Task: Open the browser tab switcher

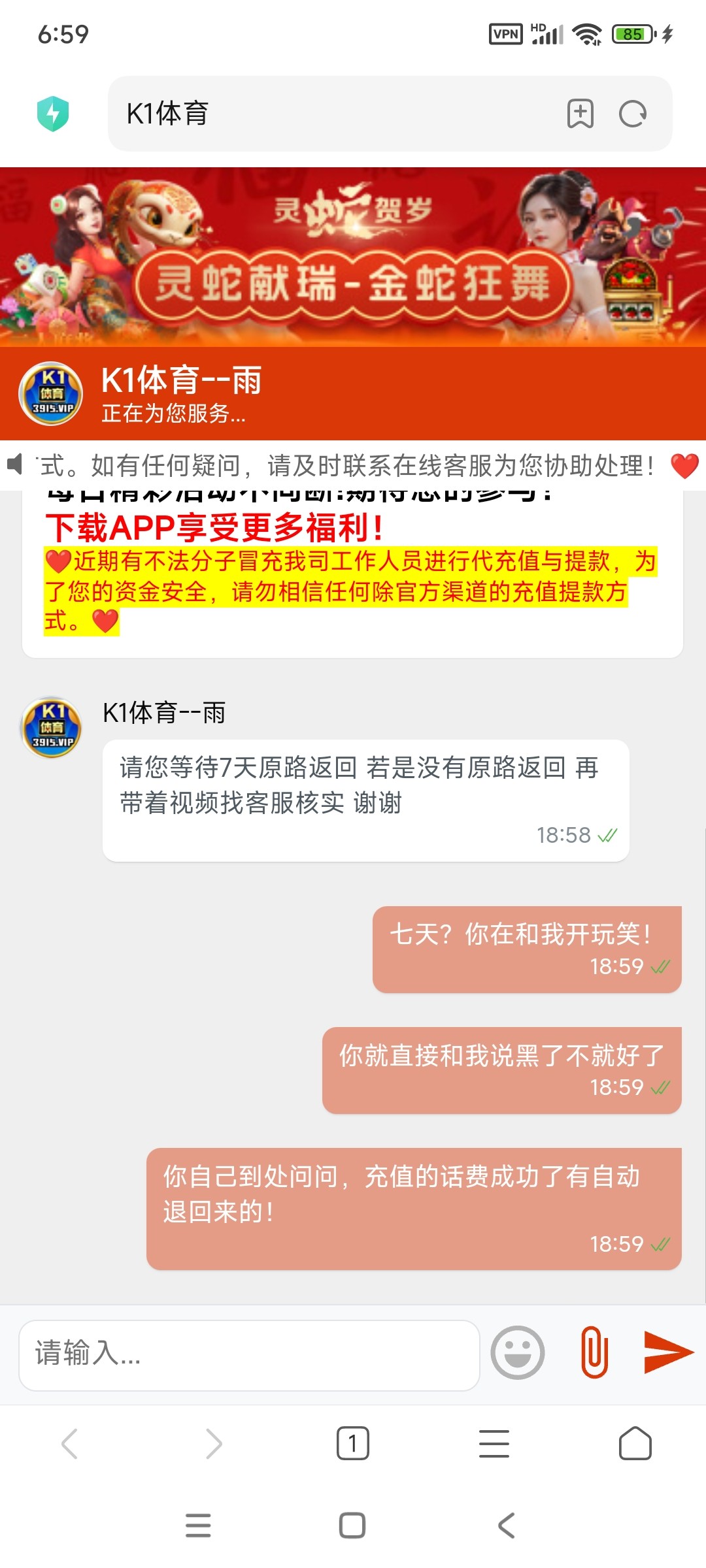Action: 353,1443
